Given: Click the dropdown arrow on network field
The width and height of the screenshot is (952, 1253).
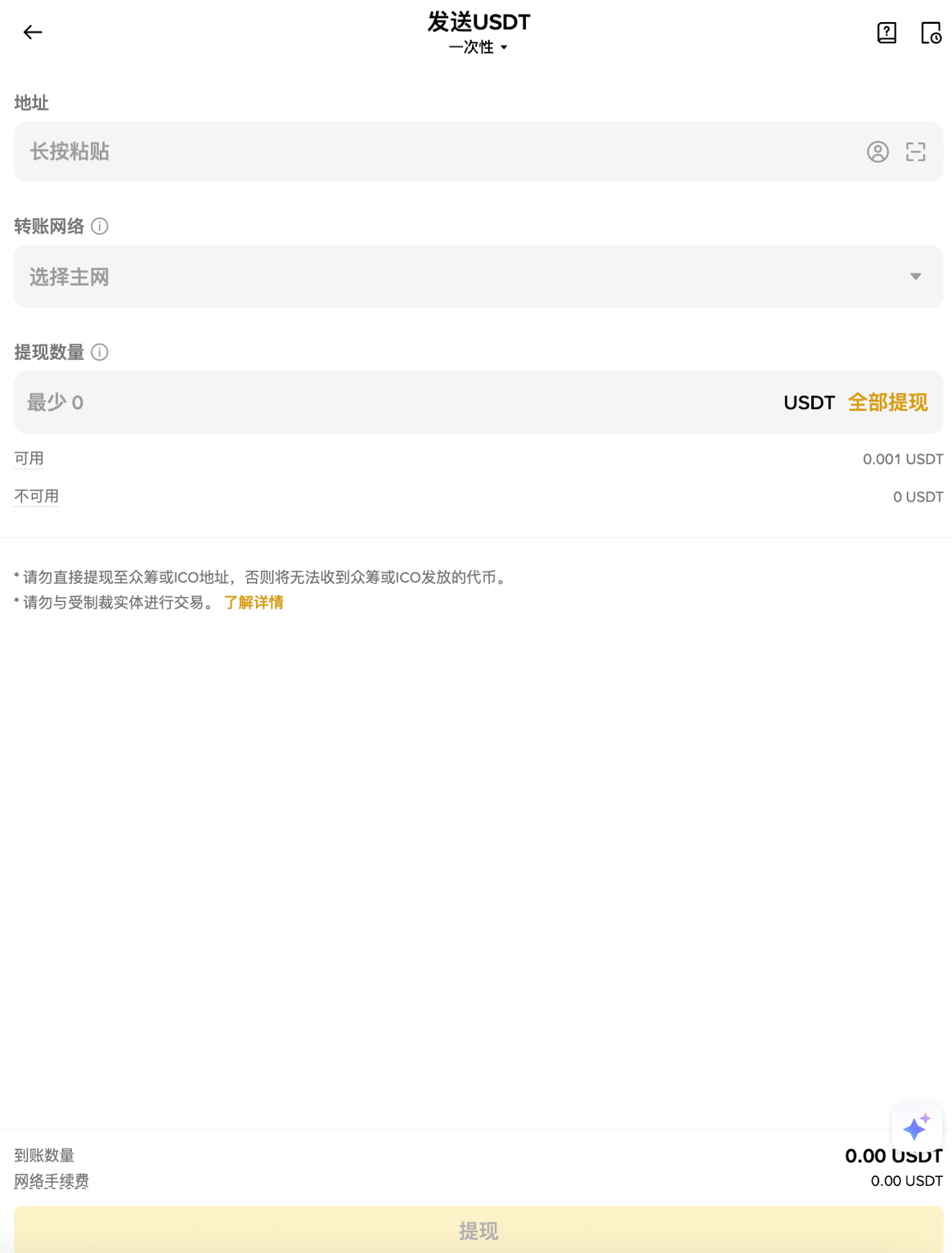Looking at the screenshot, I should click(x=916, y=277).
